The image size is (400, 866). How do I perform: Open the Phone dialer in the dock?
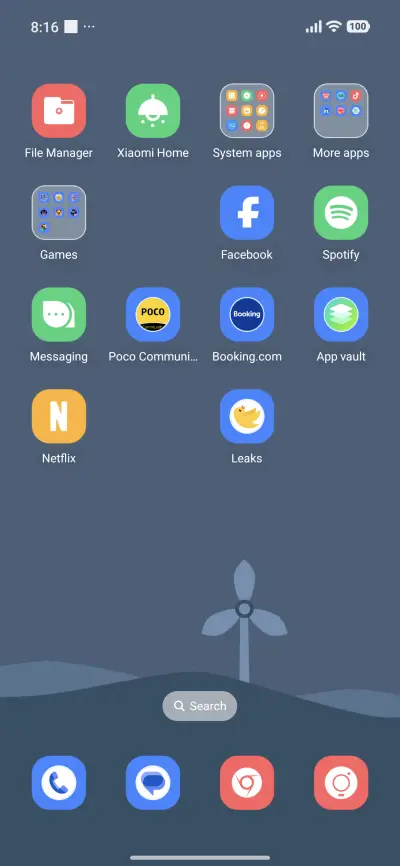(x=59, y=783)
